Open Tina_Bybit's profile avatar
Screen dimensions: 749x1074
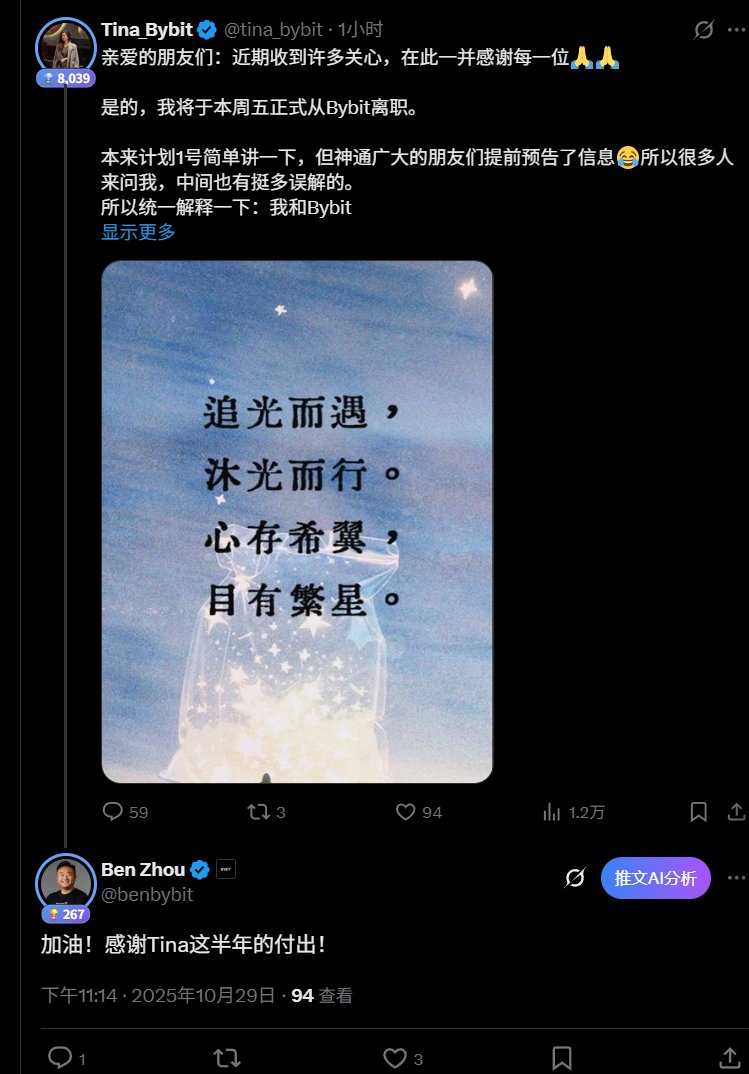point(65,44)
